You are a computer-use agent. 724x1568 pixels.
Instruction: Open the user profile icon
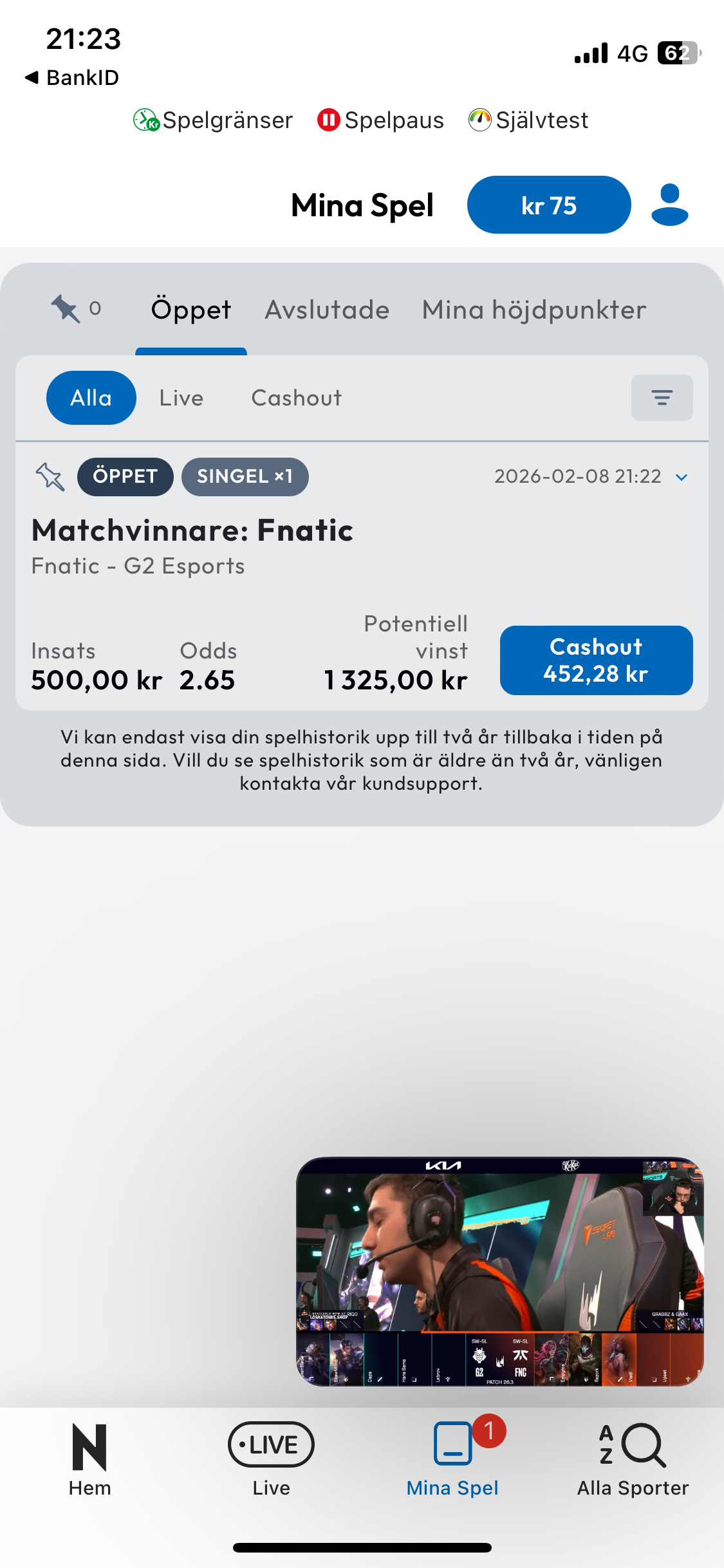point(669,205)
